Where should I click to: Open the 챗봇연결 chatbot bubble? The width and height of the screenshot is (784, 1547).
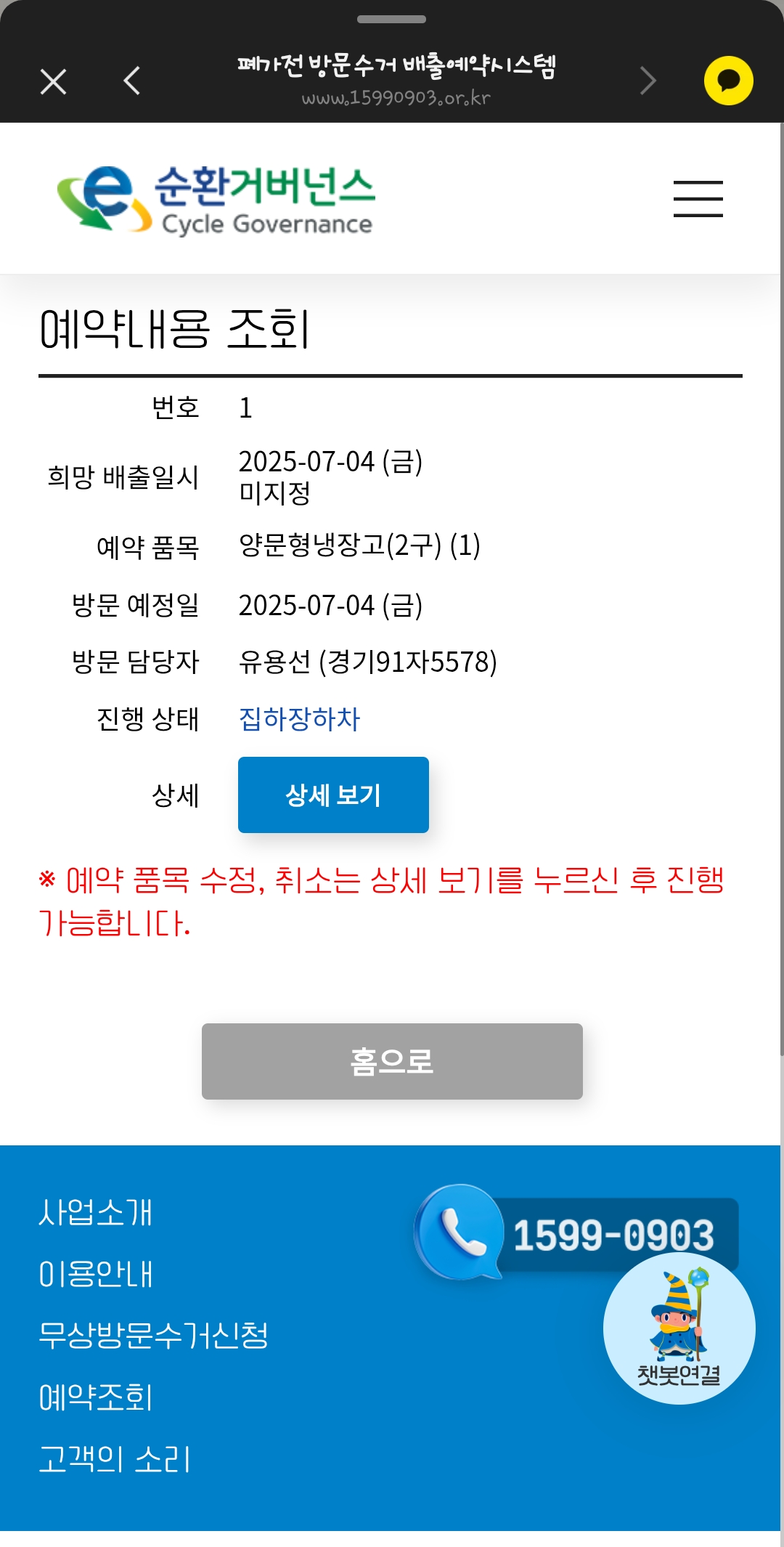pos(679,1329)
